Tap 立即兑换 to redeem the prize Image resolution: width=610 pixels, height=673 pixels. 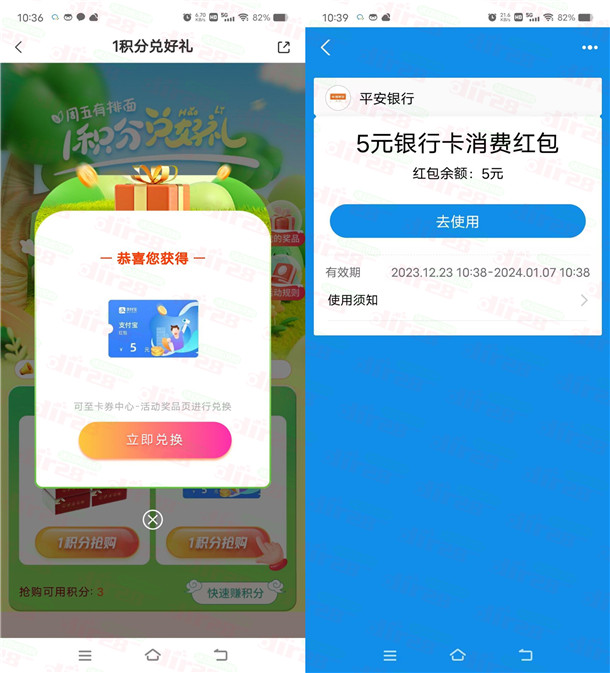155,440
